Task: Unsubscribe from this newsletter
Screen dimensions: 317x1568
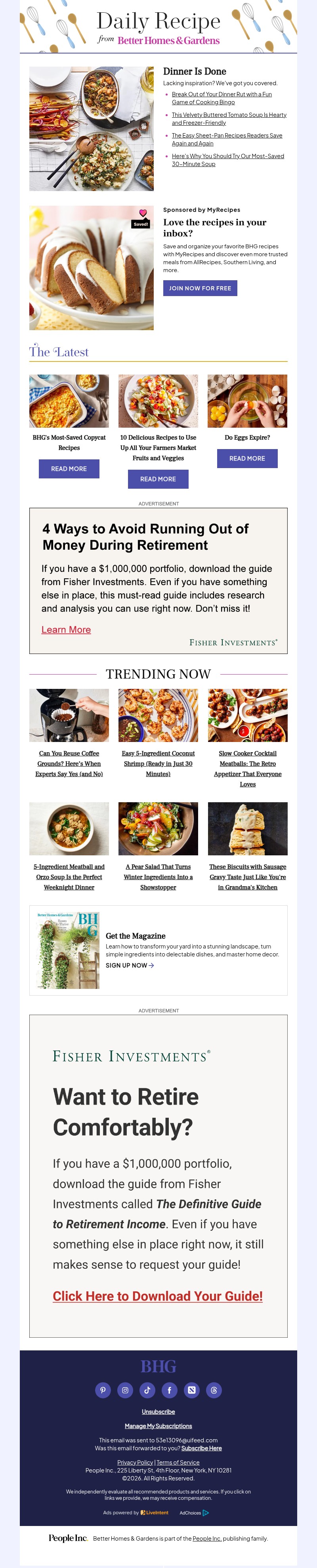Action: pos(158,1411)
